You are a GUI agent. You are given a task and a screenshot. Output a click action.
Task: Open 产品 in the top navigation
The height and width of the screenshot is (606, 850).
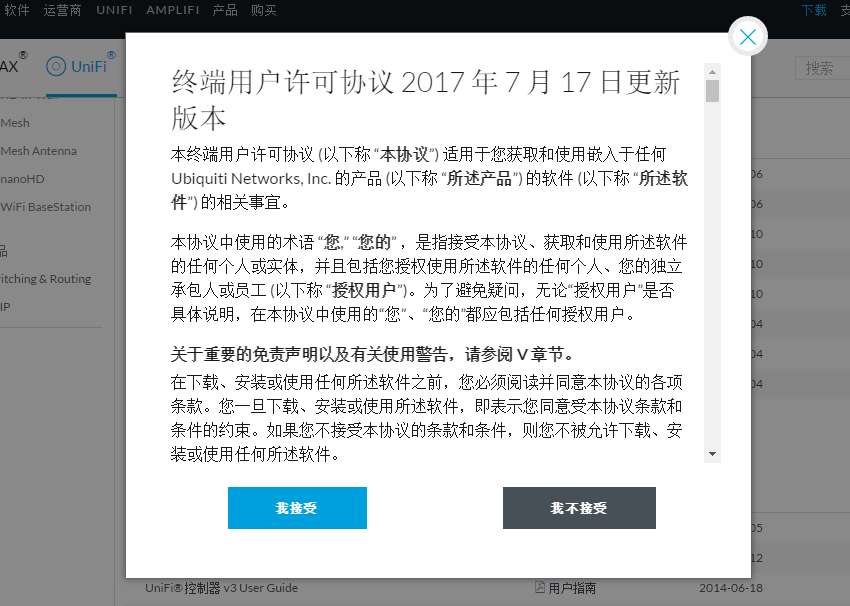click(x=225, y=10)
